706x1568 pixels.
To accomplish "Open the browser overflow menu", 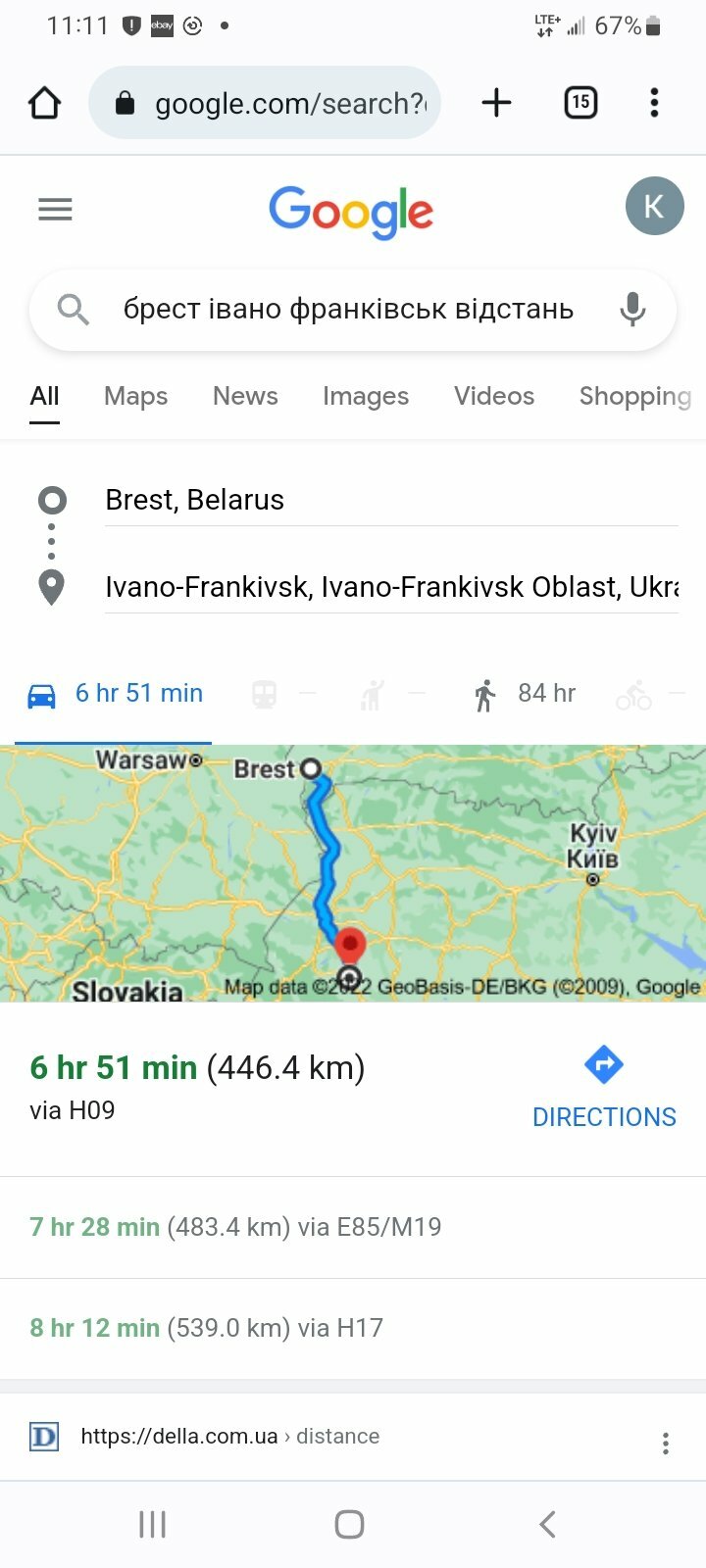I will (654, 103).
